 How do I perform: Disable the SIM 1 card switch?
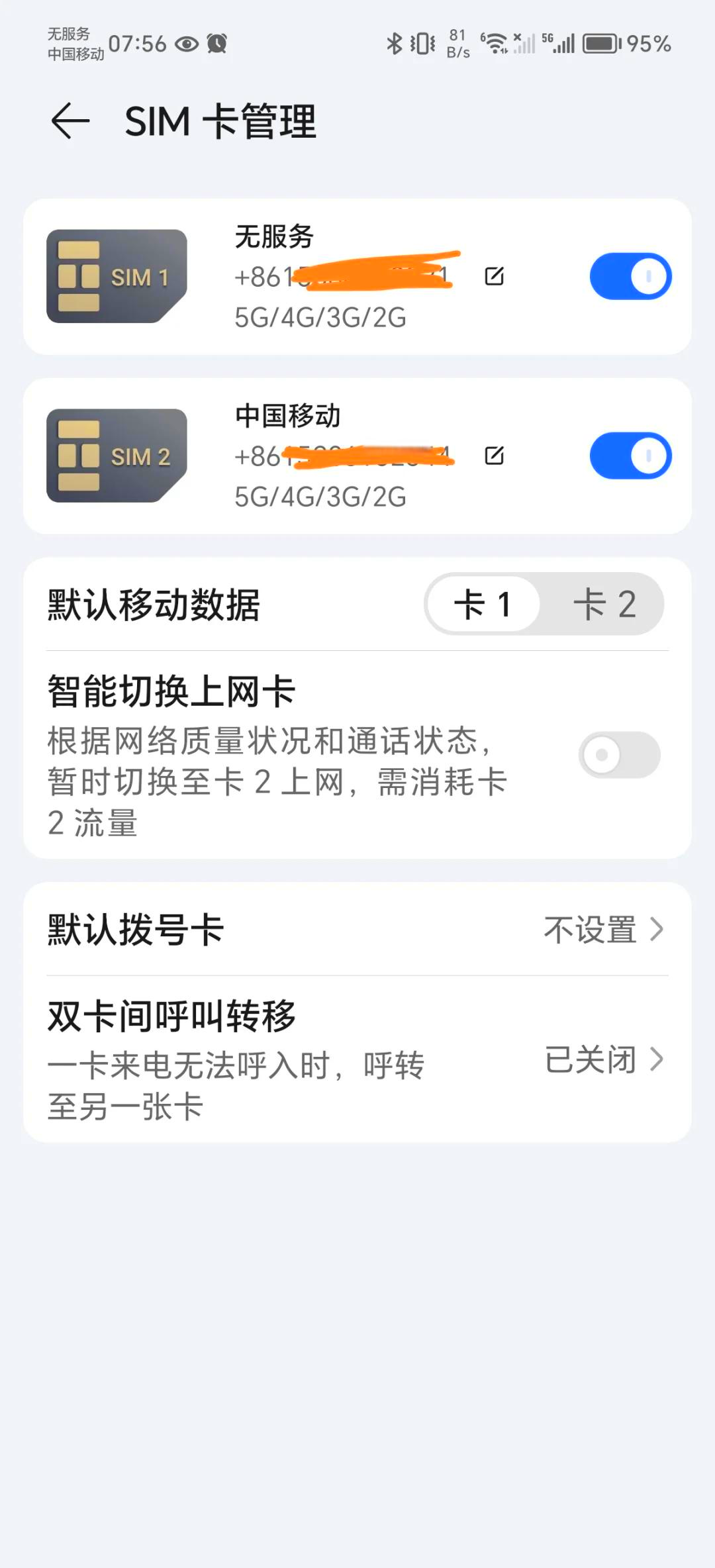click(630, 276)
